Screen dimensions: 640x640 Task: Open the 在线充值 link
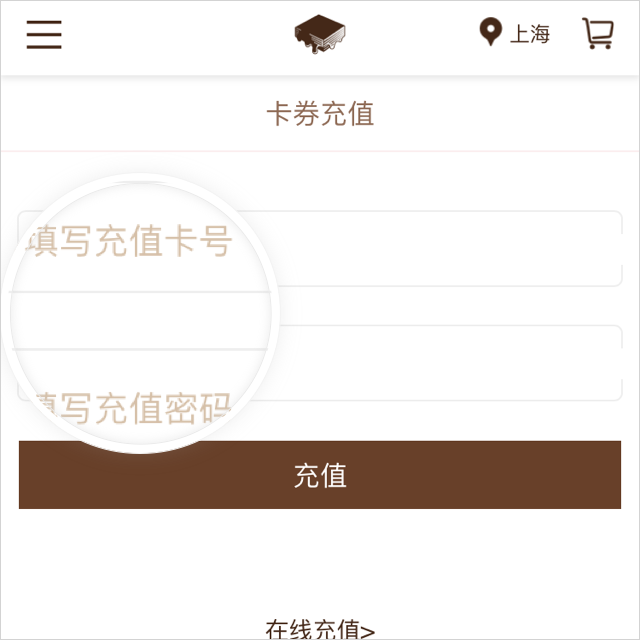coord(320,629)
